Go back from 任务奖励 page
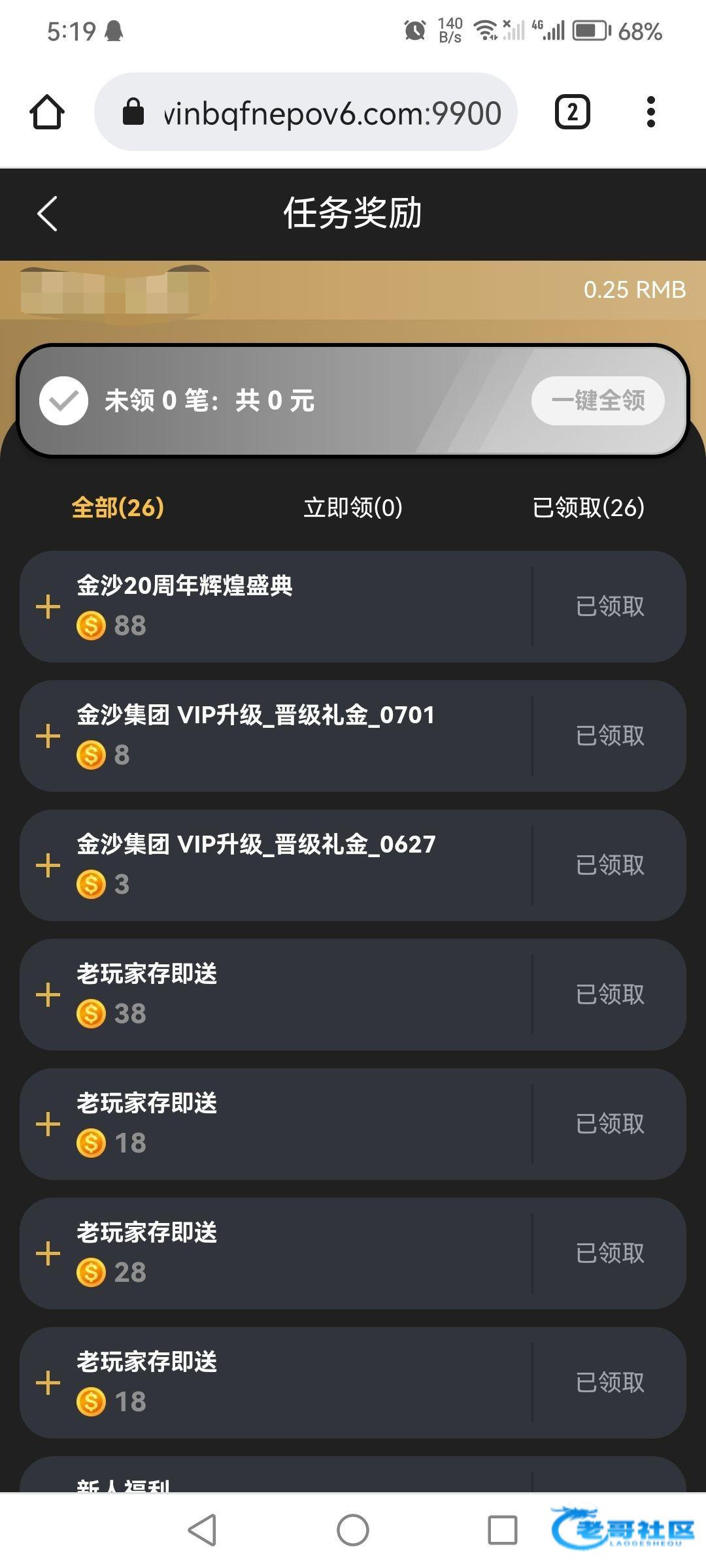Screen dimensions: 706x1568 click(x=47, y=214)
